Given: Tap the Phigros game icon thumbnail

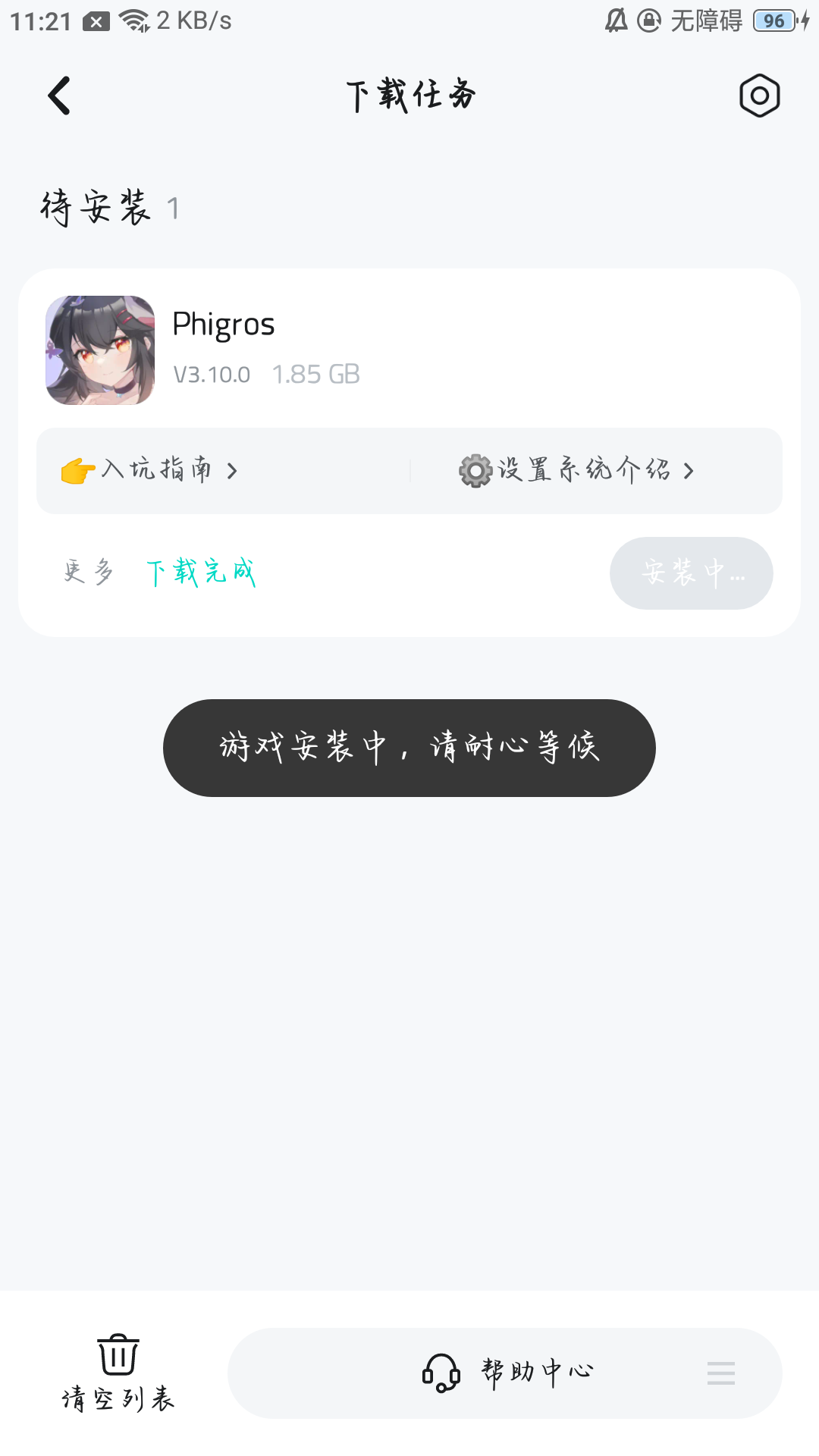Looking at the screenshot, I should coord(99,351).
